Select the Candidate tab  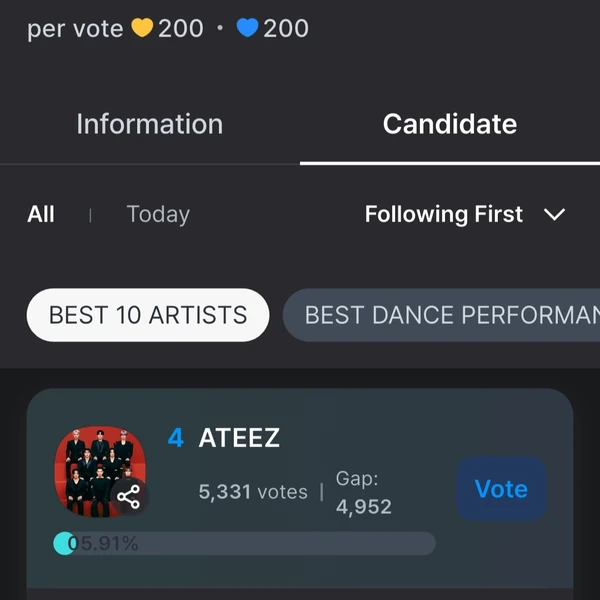coord(450,125)
